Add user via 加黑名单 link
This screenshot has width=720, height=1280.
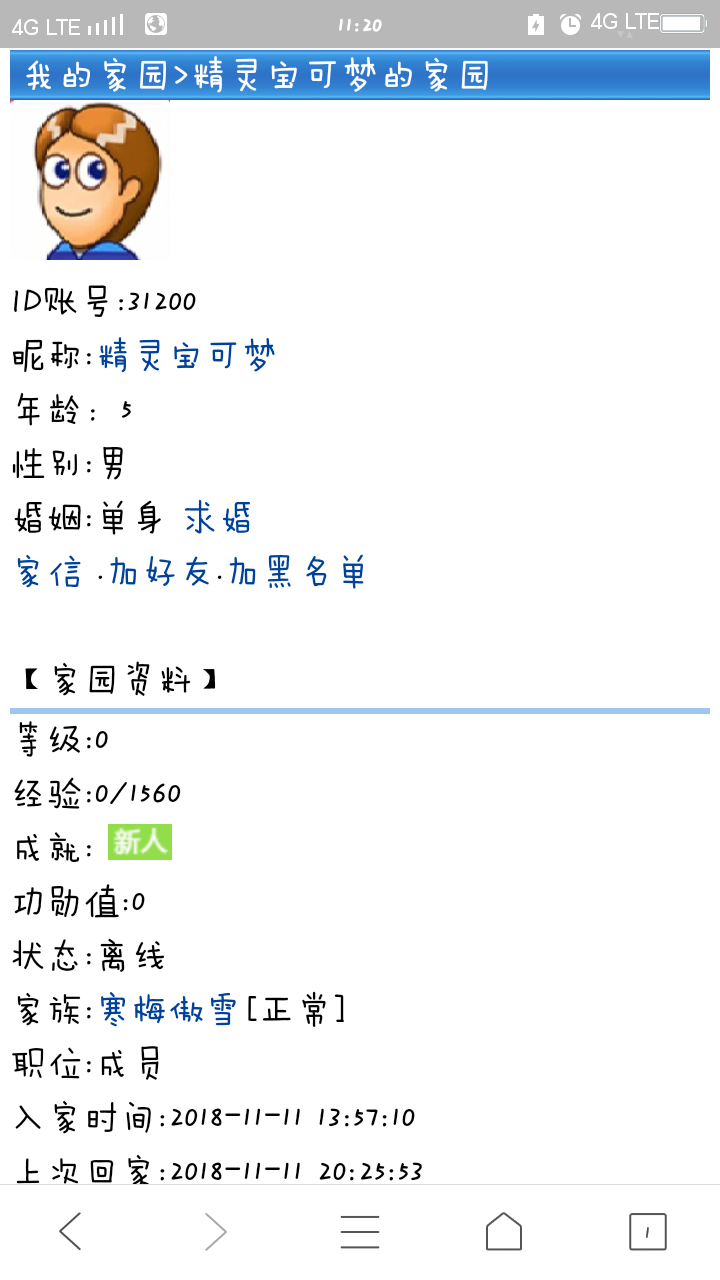297,573
